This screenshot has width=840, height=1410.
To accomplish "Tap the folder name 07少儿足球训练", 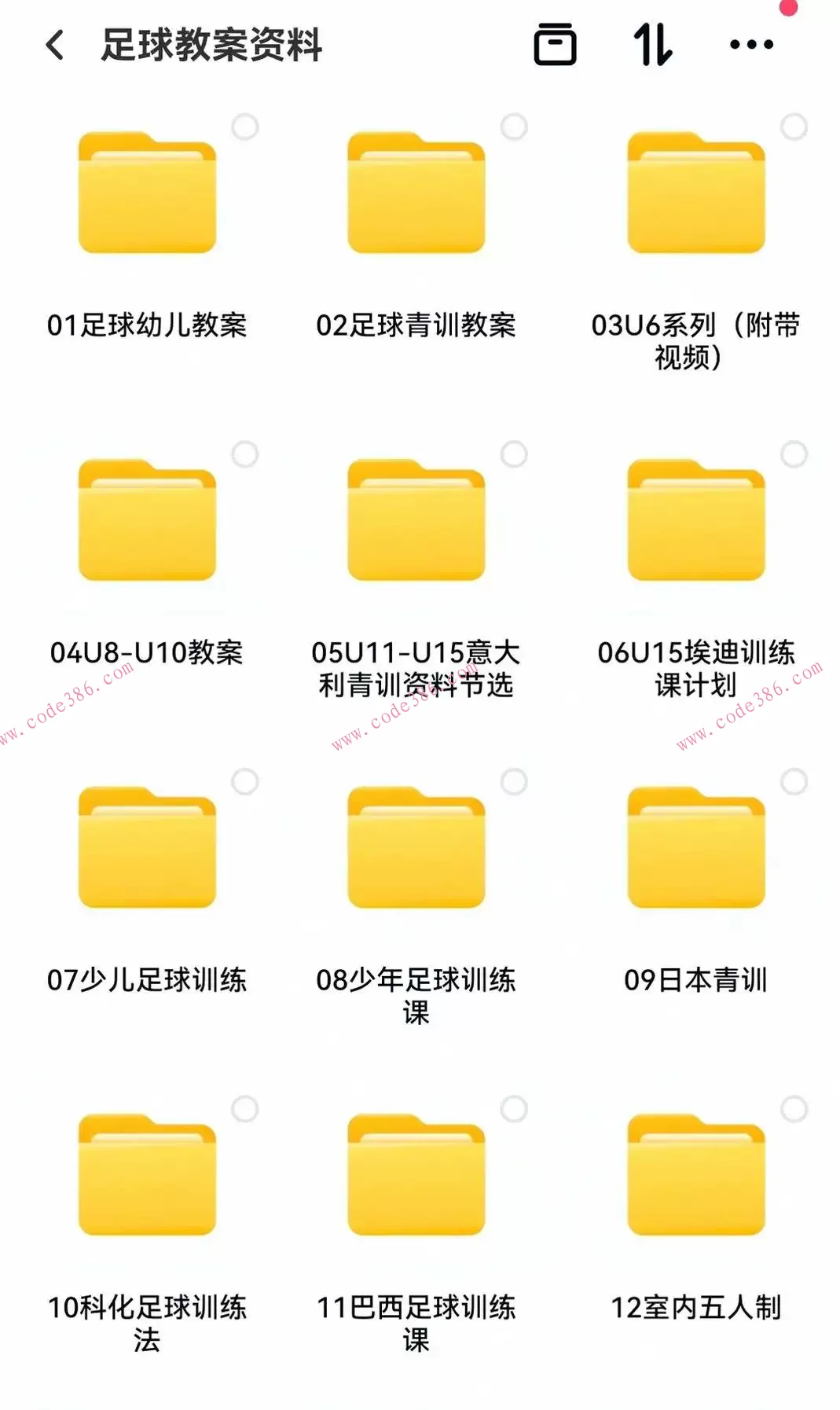I will tap(147, 980).
